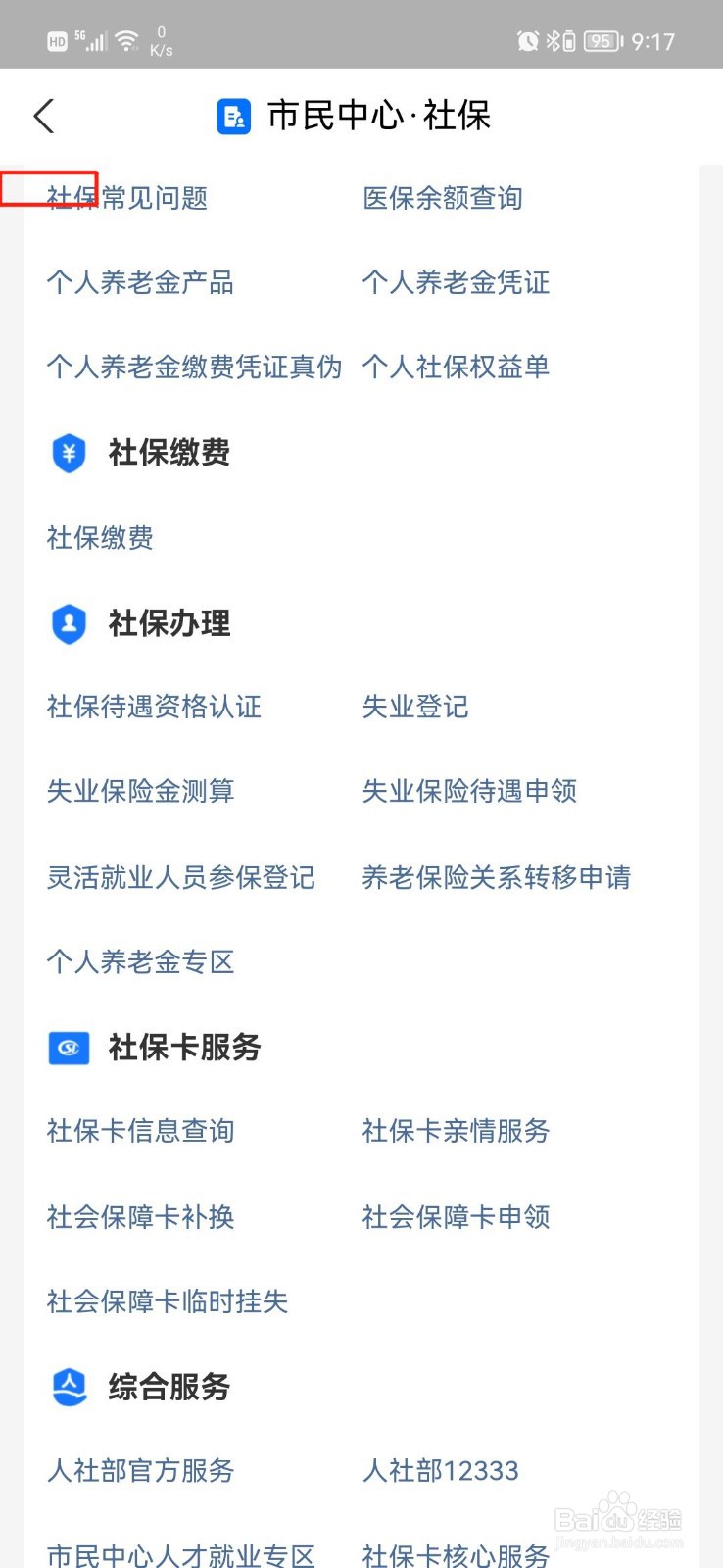Open 社保常见问题 service
723x1568 pixels.
coord(124,197)
